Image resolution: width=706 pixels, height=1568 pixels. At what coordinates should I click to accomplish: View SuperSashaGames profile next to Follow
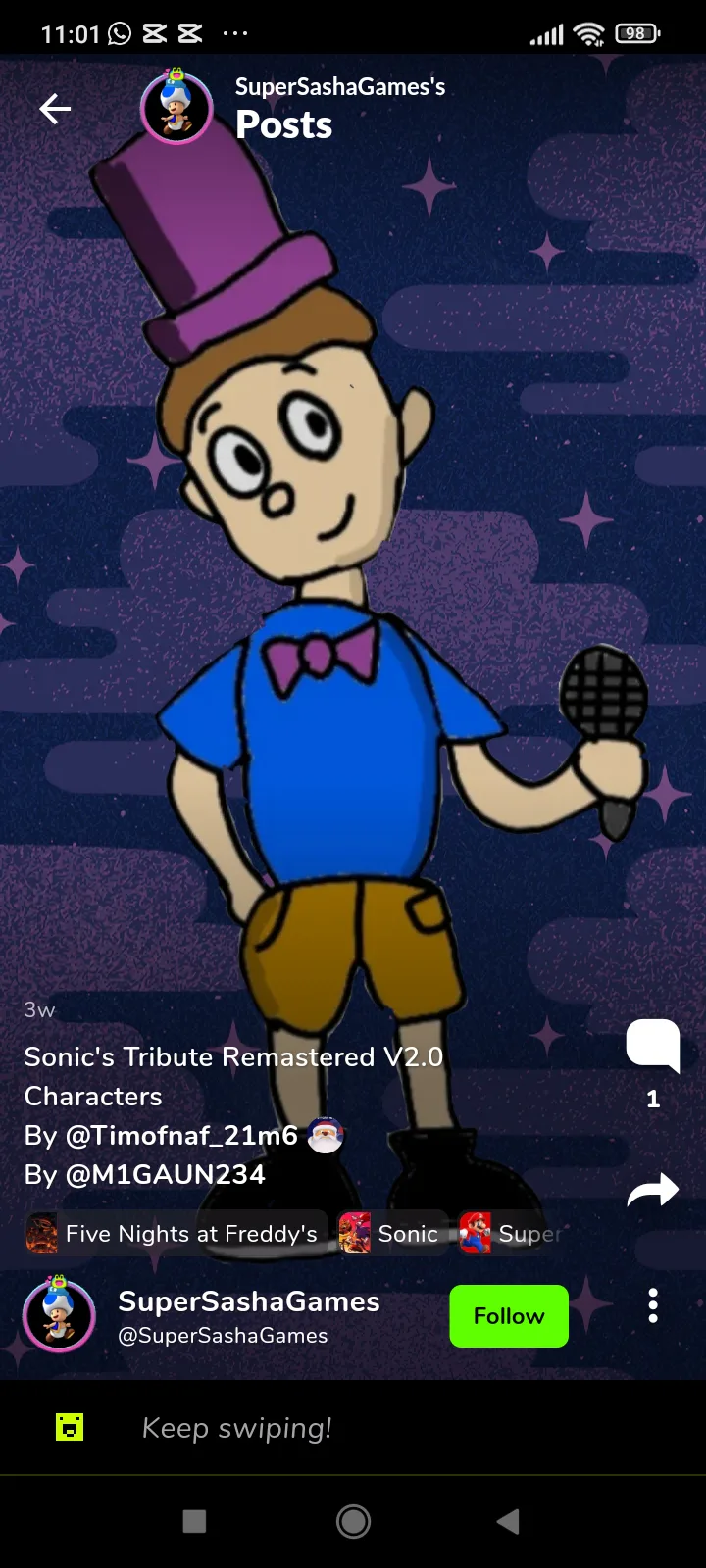(x=248, y=1301)
